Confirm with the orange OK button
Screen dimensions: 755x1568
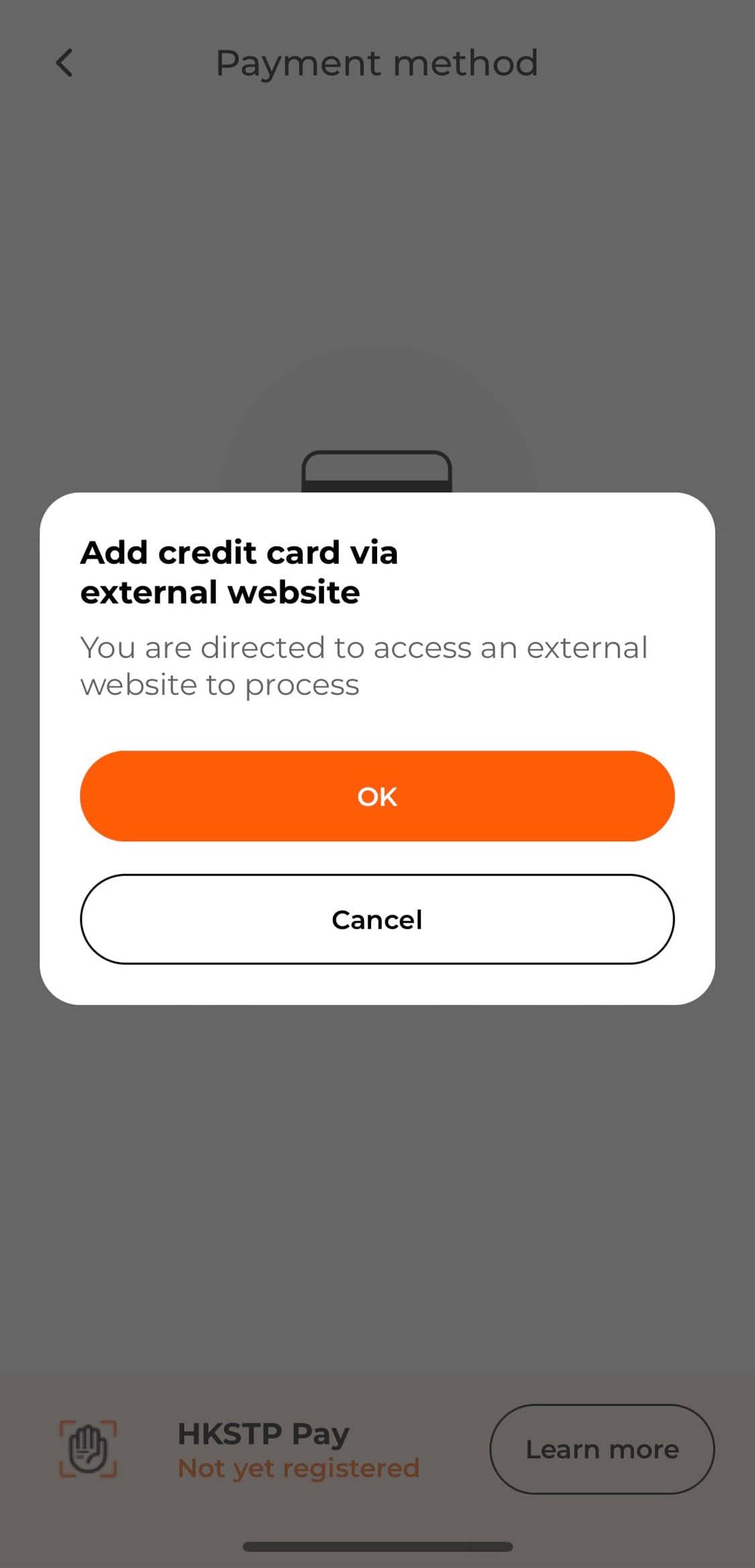[377, 796]
